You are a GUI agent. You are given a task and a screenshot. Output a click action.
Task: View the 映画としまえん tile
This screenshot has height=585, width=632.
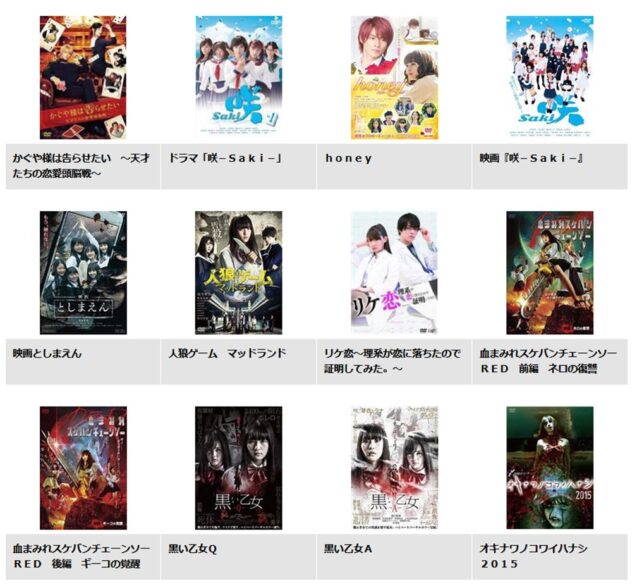(83, 272)
